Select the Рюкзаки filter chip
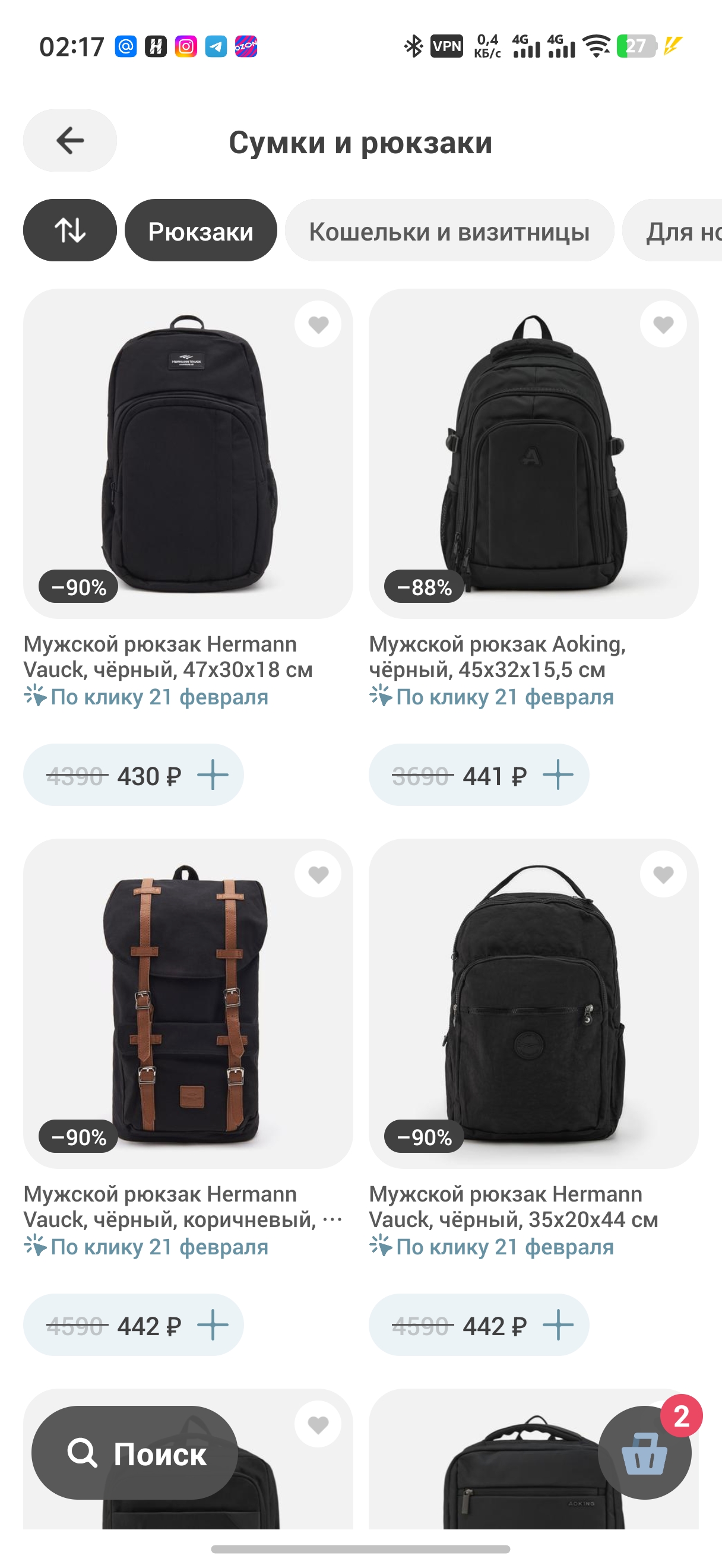 (201, 230)
